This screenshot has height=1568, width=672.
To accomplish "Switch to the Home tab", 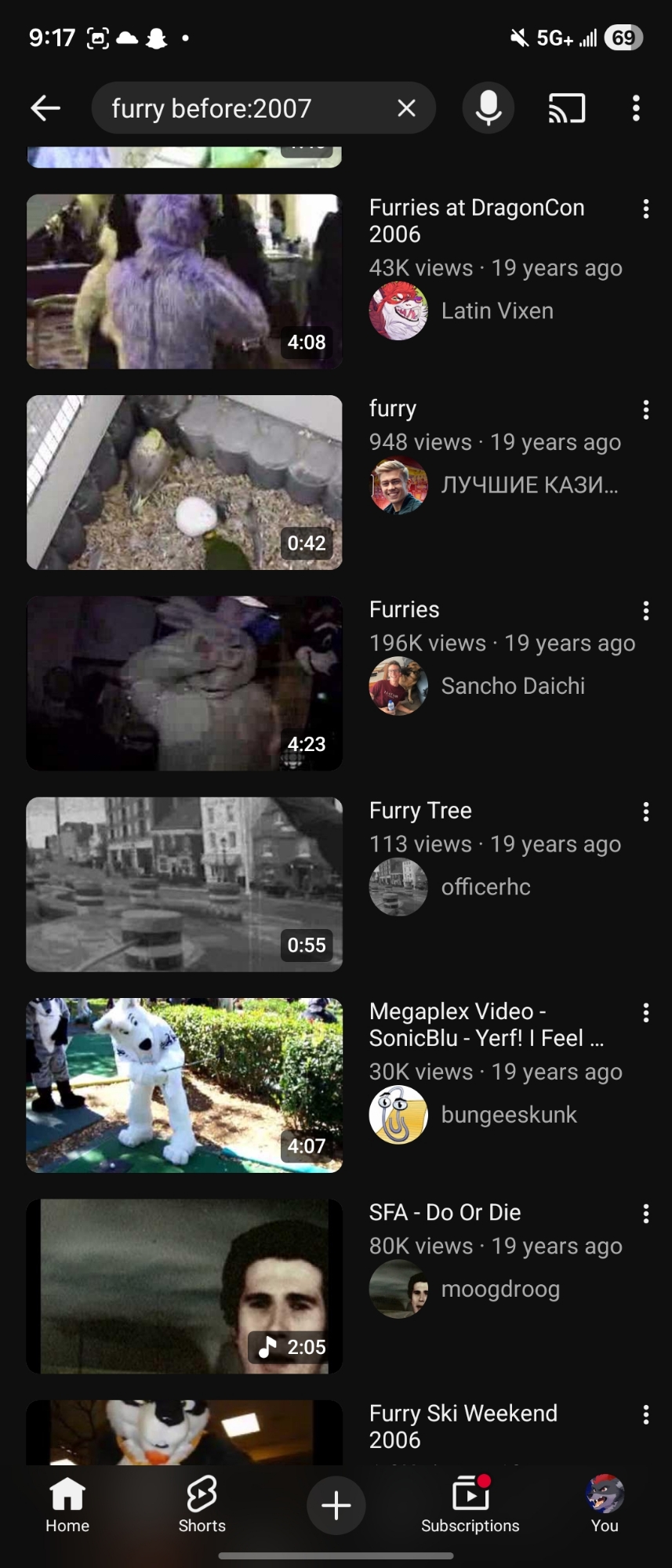I will tap(67, 1504).
